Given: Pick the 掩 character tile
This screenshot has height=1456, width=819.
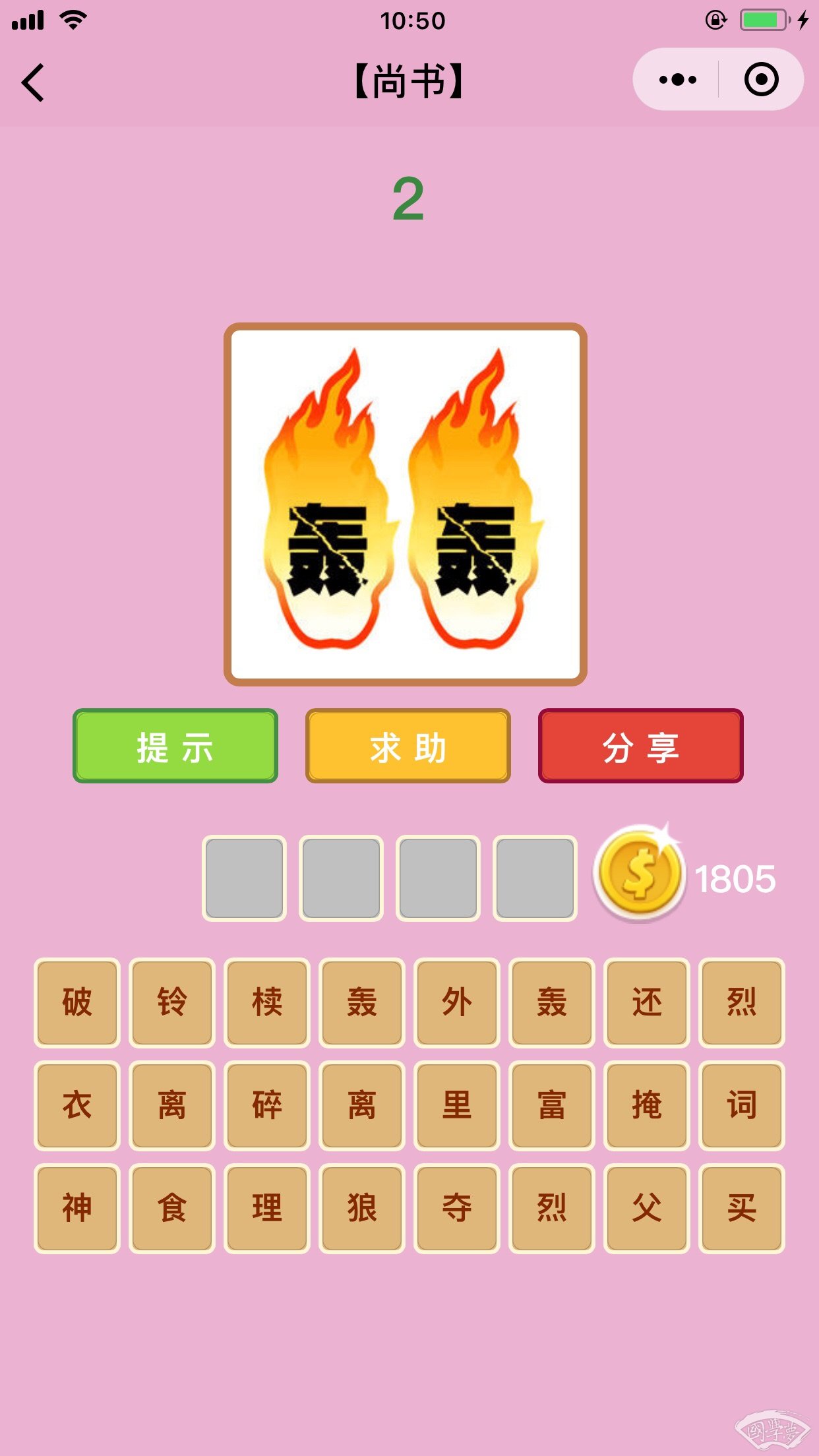Looking at the screenshot, I should [647, 1105].
